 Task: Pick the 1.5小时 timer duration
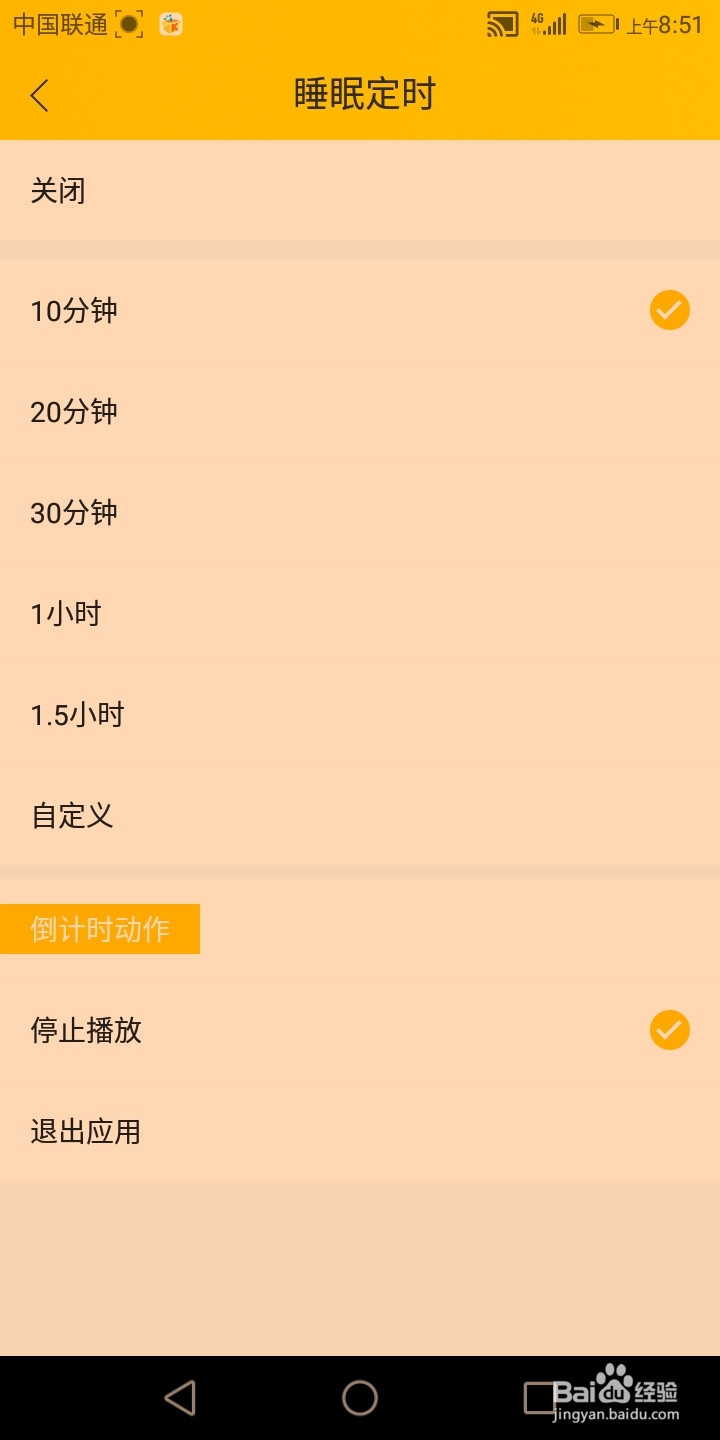coord(360,713)
